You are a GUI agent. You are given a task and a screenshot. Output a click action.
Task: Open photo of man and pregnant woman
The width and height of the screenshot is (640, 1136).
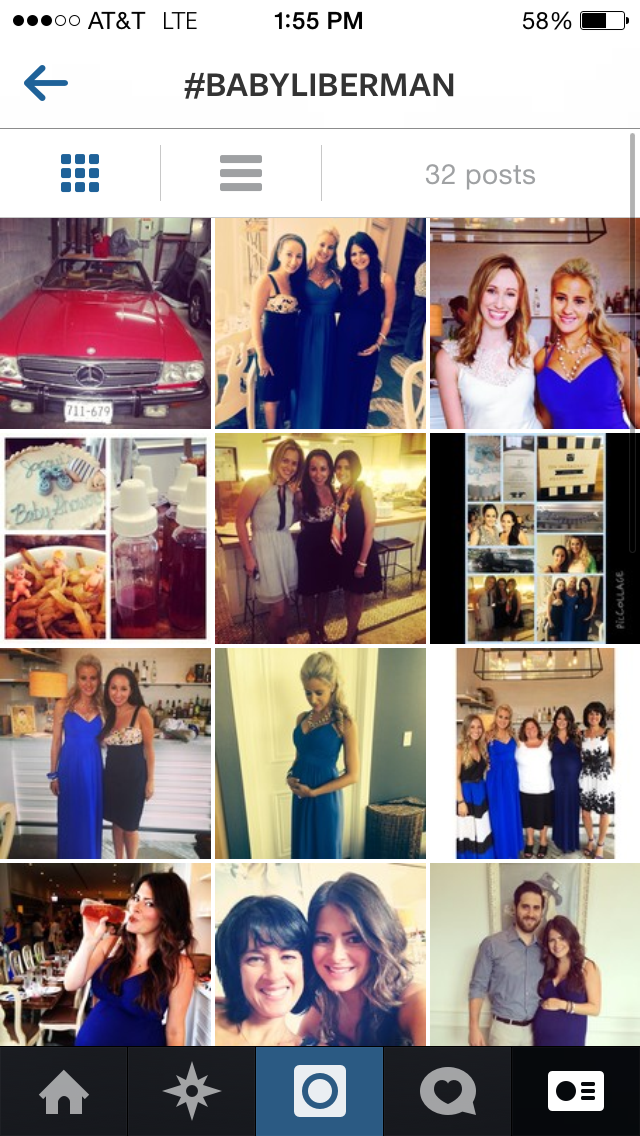tap(535, 954)
